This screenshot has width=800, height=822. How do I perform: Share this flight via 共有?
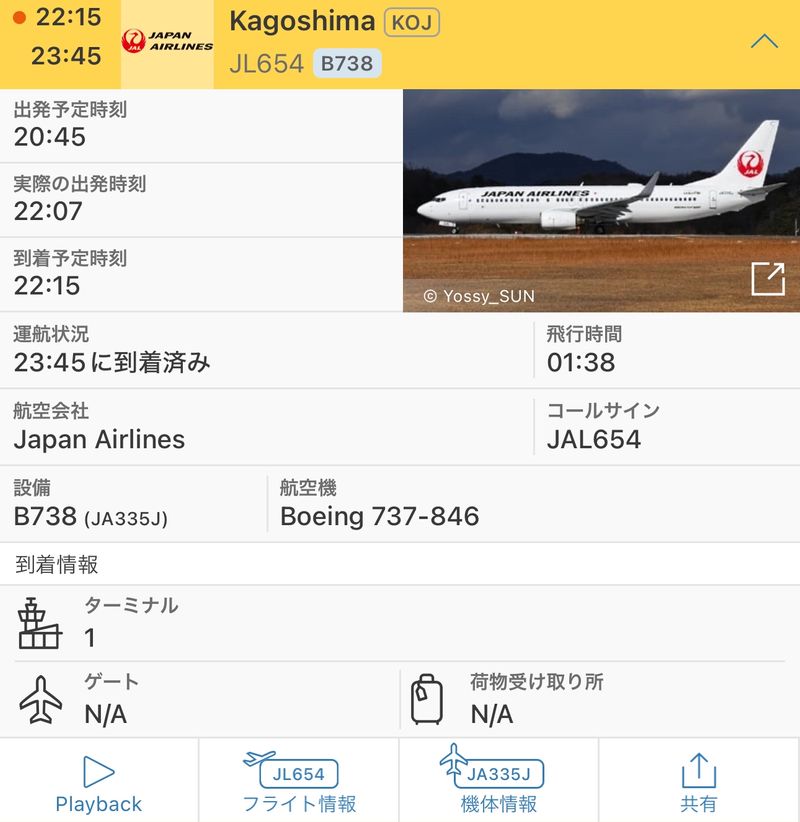[698, 783]
